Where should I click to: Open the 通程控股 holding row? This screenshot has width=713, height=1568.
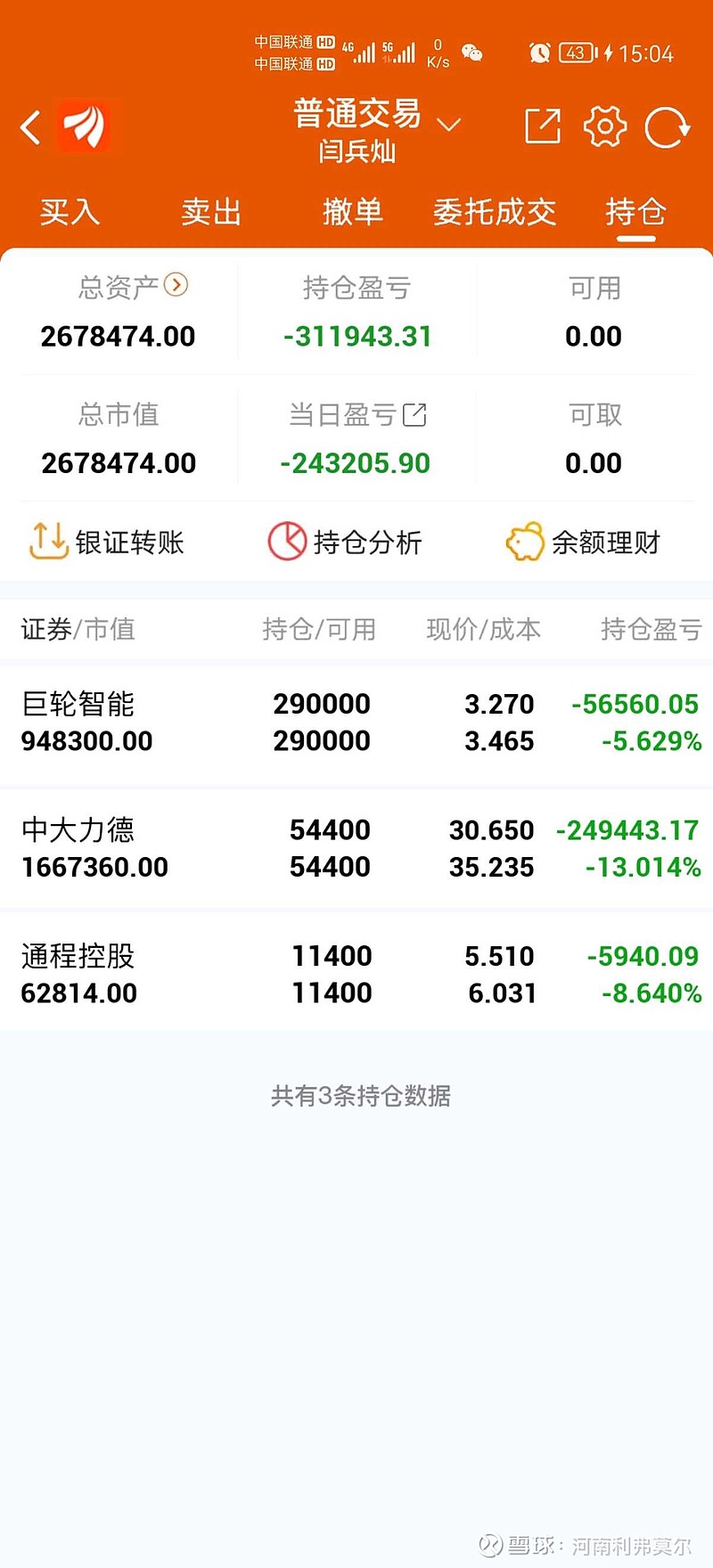356,975
